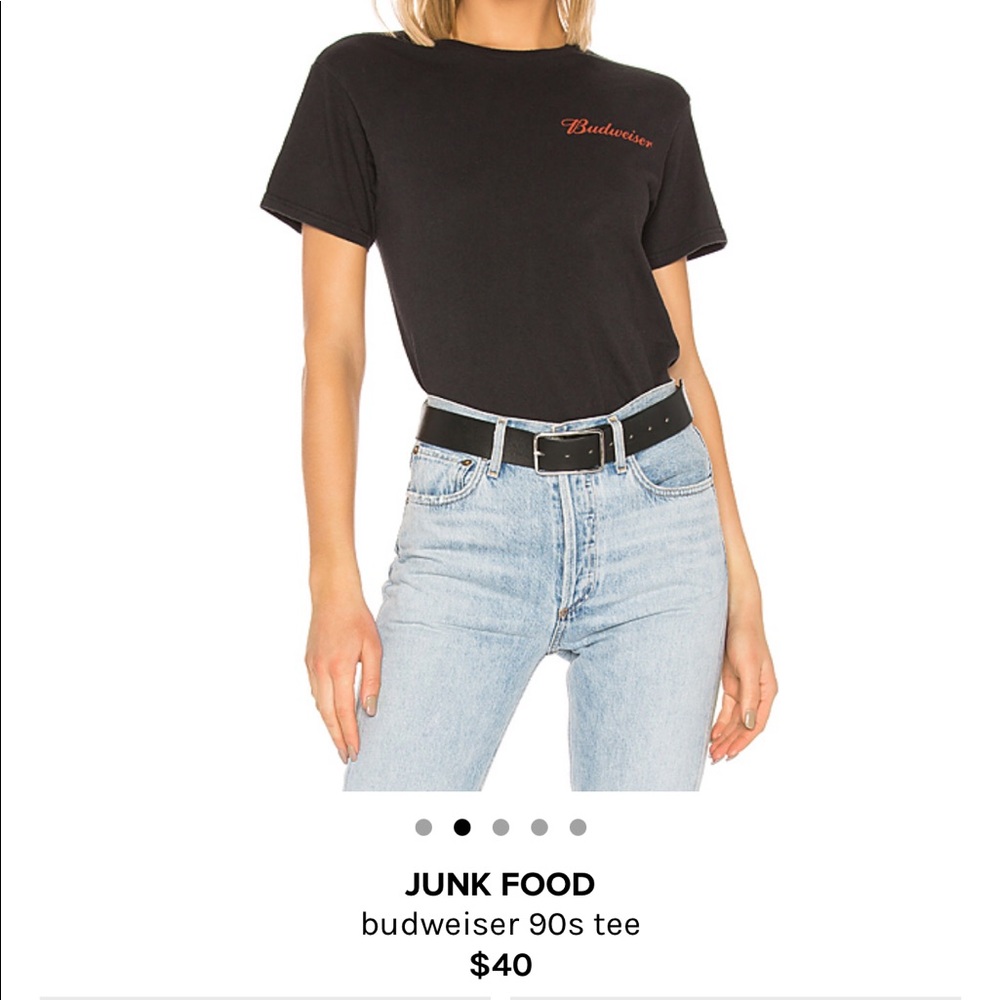Screen dimensions: 1000x1000
Task: Jump to the first photo indicator dot
Action: [424, 827]
